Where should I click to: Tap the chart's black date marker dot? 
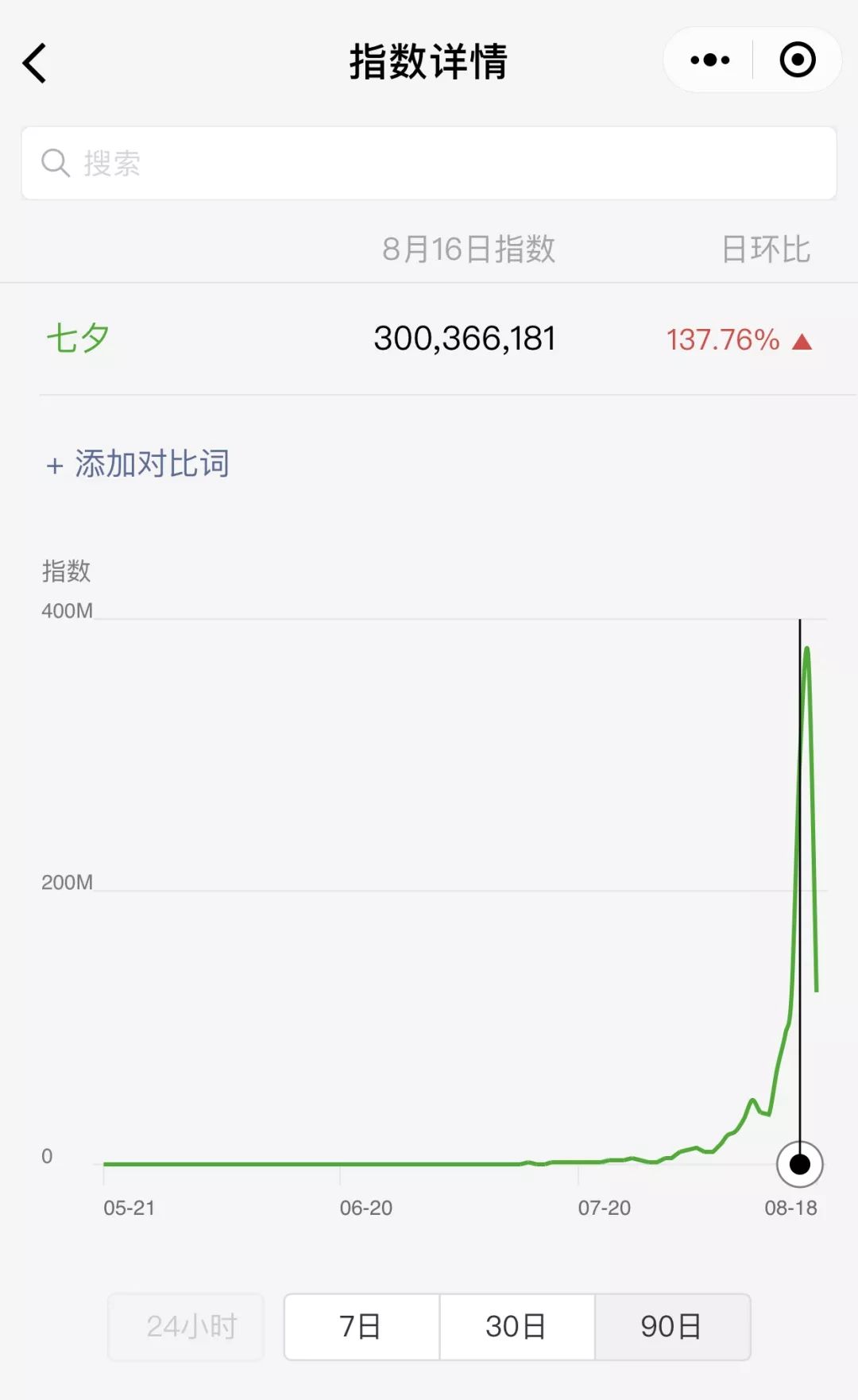(799, 1164)
